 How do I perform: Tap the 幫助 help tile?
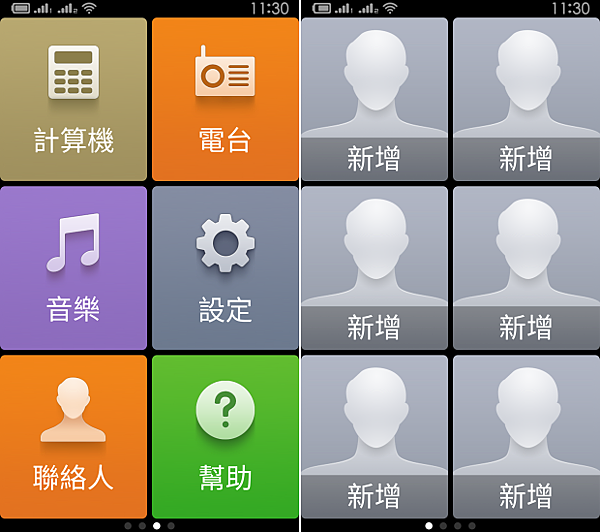[x=225, y=436]
